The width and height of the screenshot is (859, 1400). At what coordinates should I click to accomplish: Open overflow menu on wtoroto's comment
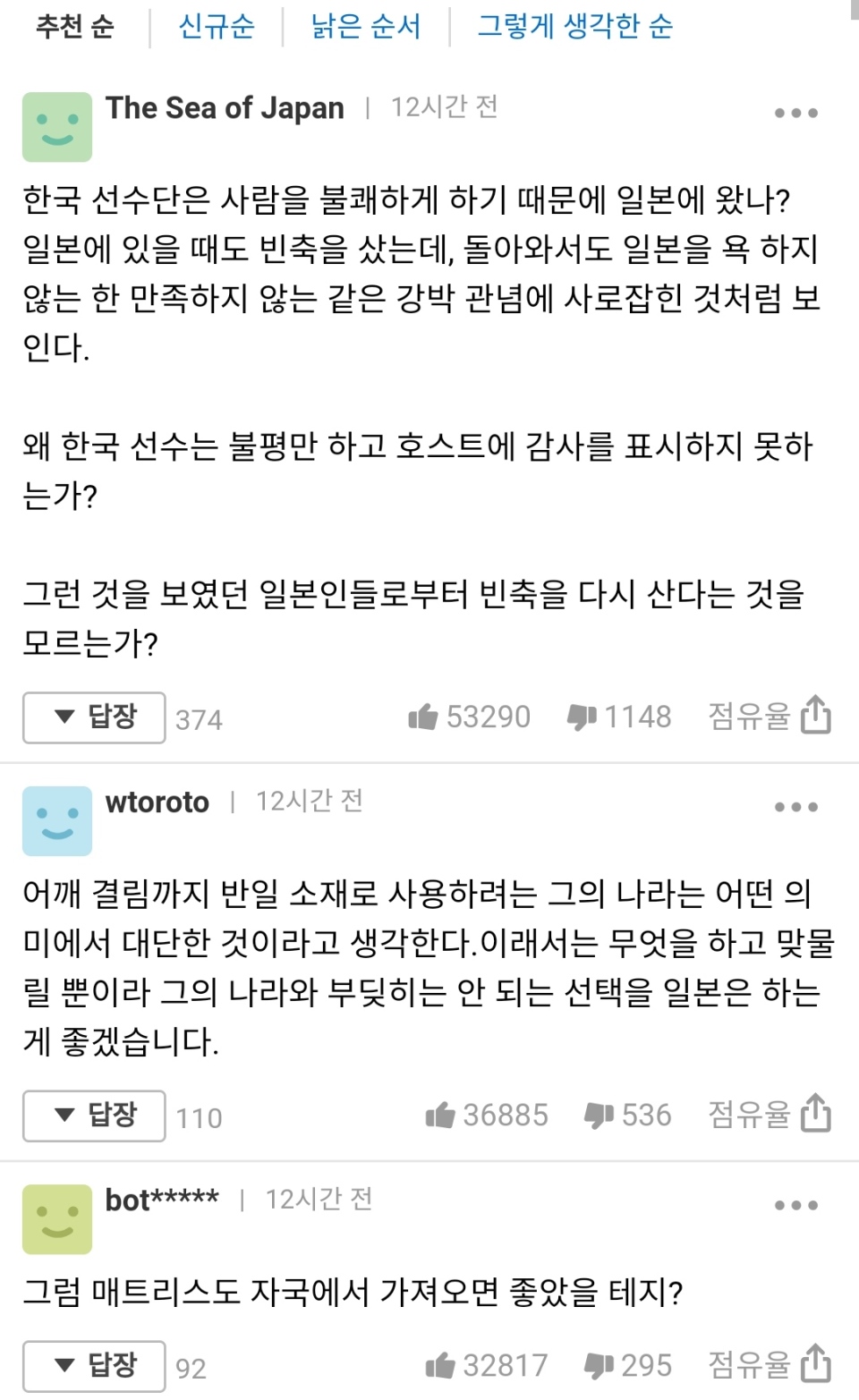795,807
